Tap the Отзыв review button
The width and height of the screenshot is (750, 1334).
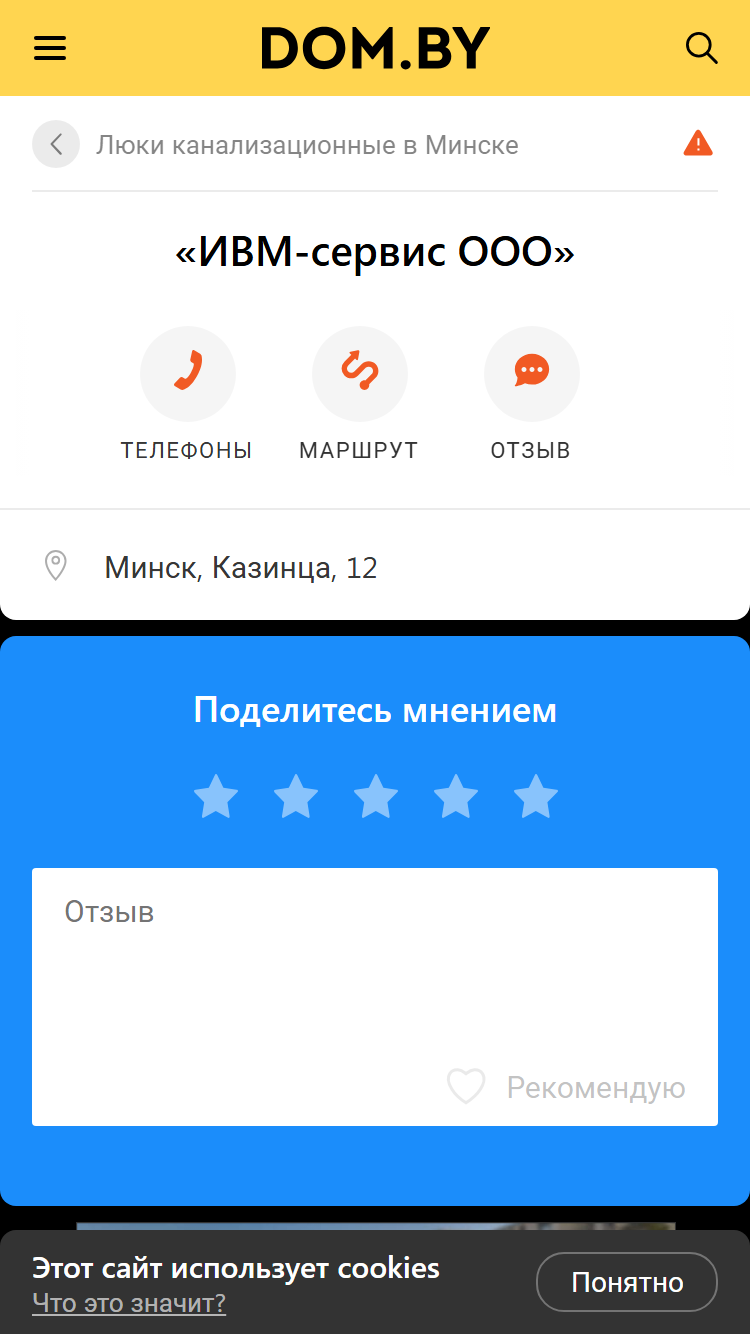pyautogui.click(x=531, y=394)
